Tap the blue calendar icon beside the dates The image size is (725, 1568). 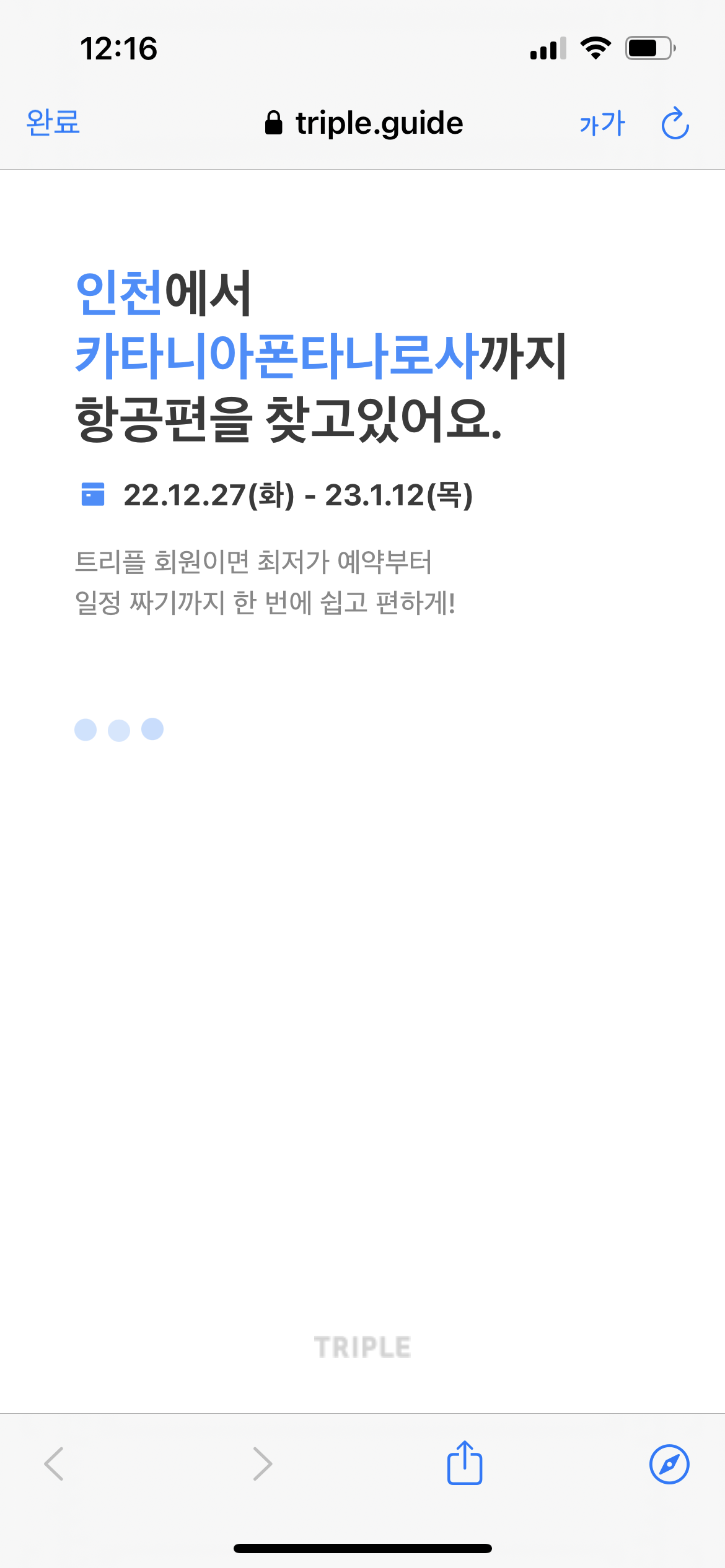click(92, 495)
